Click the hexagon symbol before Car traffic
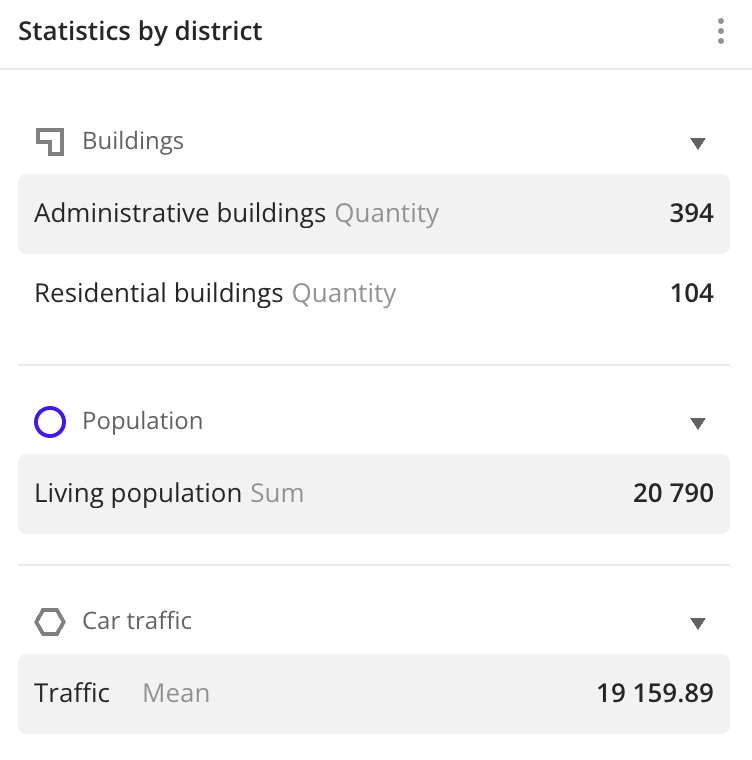Image resolution: width=752 pixels, height=760 pixels. click(x=49, y=621)
